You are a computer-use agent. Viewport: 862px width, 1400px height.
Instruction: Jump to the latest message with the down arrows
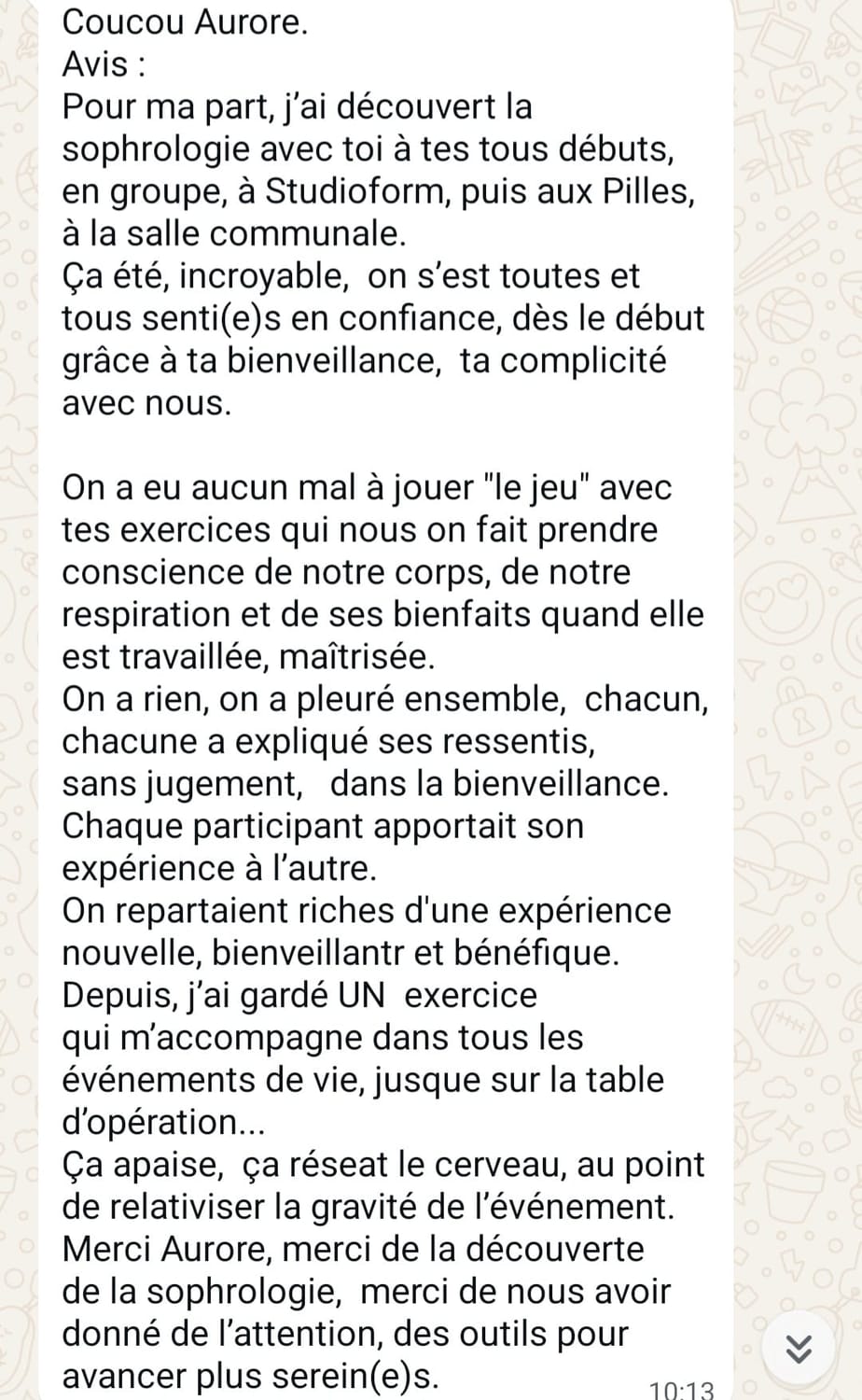[x=799, y=1348]
